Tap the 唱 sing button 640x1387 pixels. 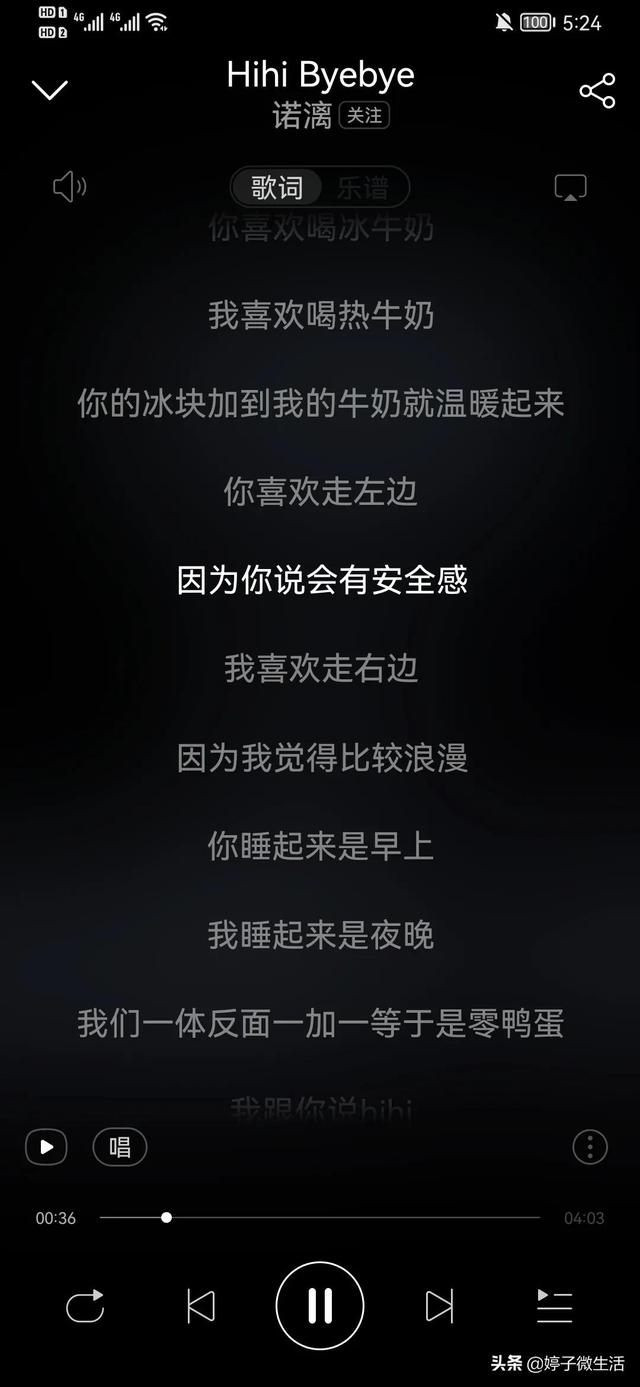click(120, 1147)
